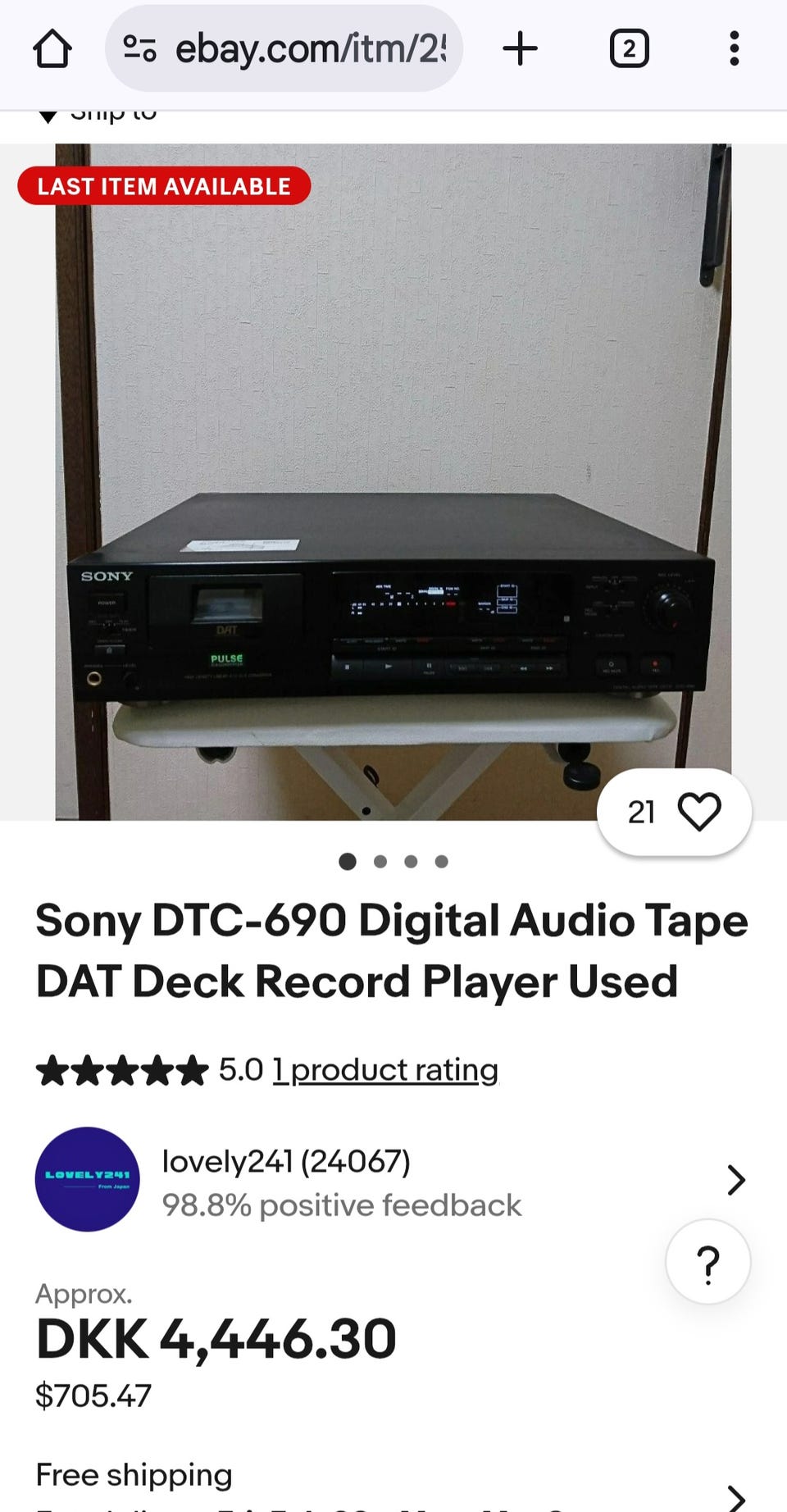The image size is (787, 1512).
Task: Open the 1 product rating link
Action: 385,1070
